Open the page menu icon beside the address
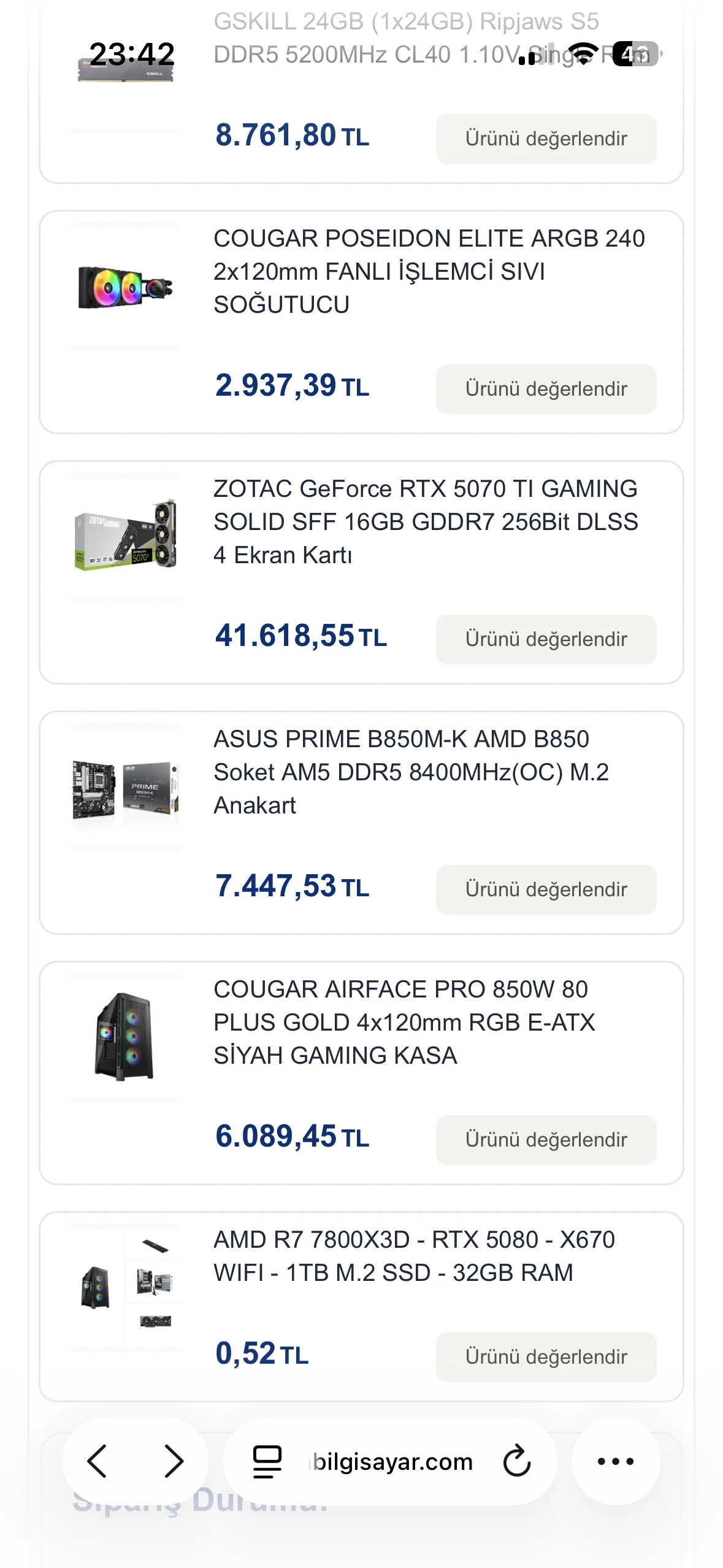723x1568 pixels. pos(267,1461)
